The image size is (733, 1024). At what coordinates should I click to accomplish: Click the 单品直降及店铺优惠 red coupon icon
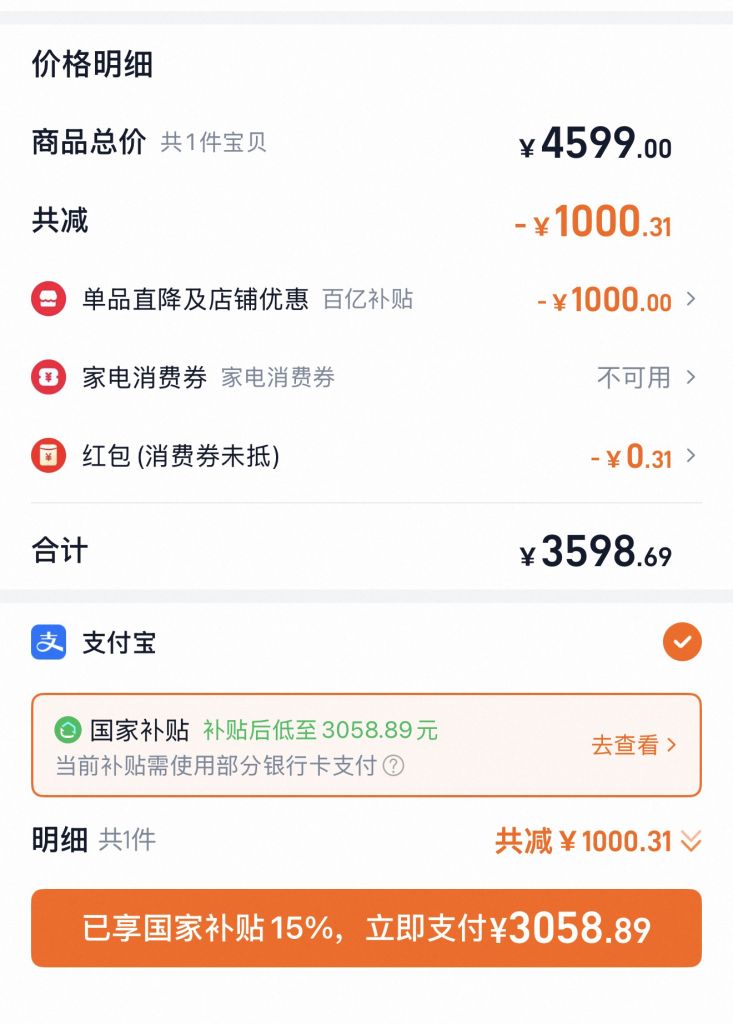pyautogui.click(x=48, y=298)
